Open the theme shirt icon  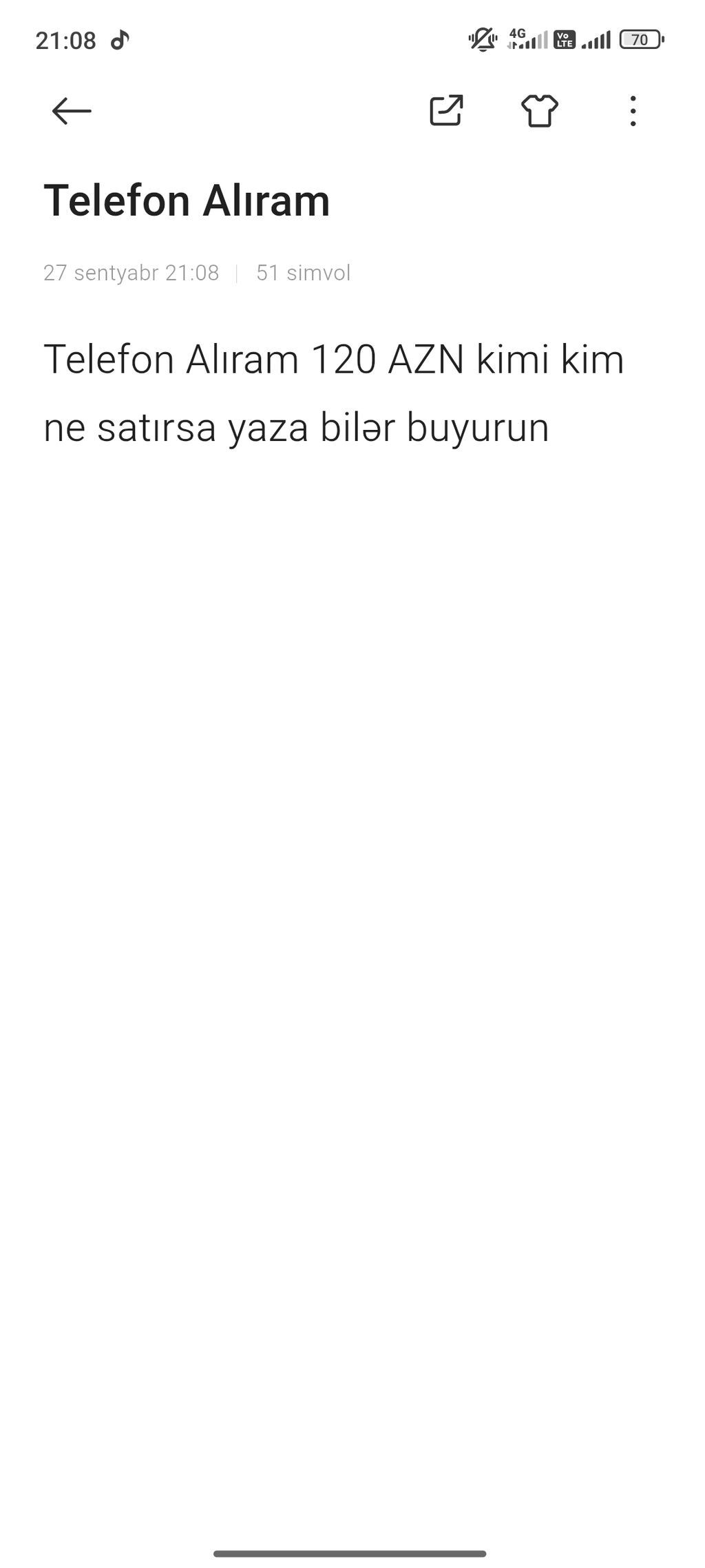point(539,111)
